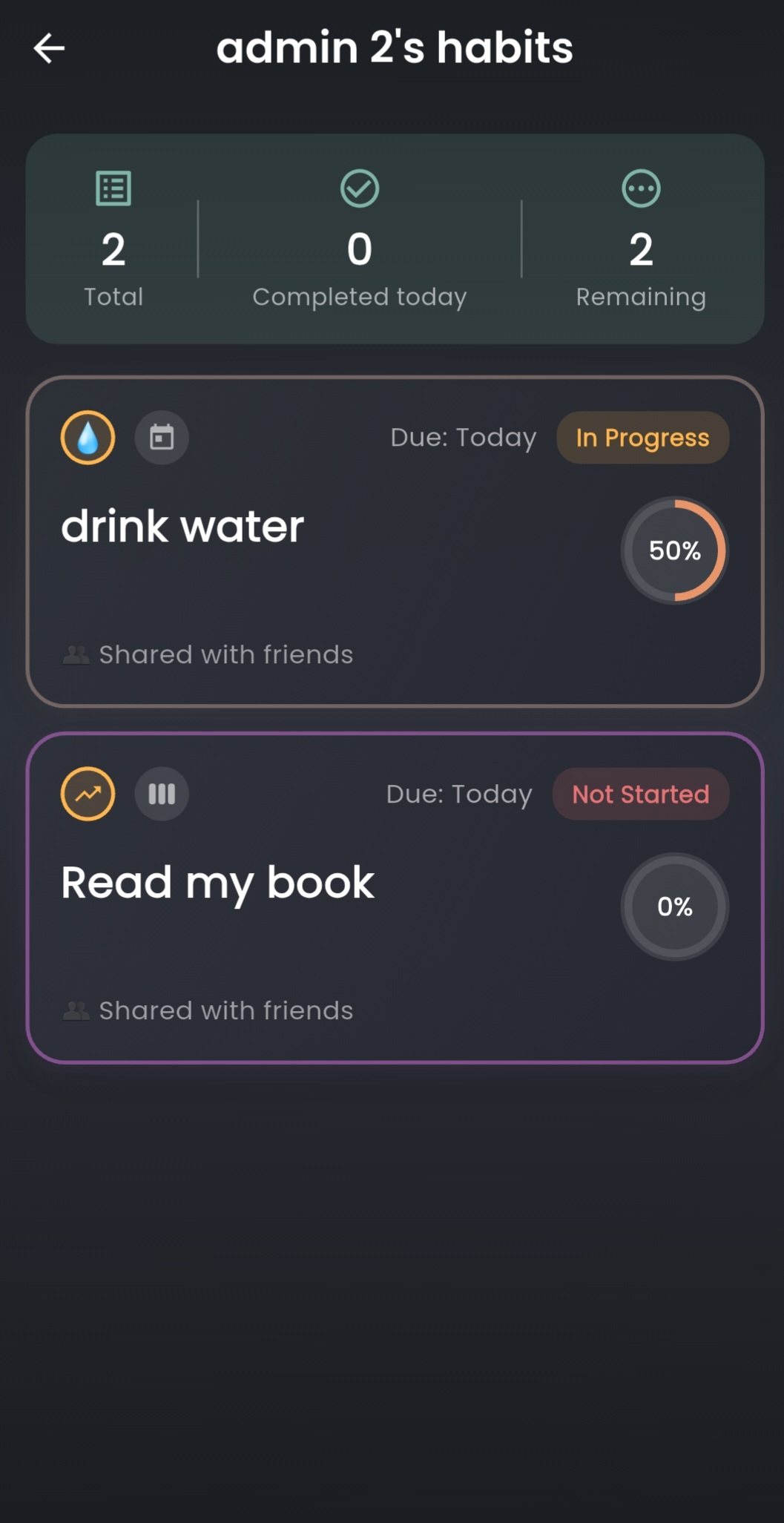Click the checkmark icon above Completed today
Screen dimensions: 784x1523
360,188
